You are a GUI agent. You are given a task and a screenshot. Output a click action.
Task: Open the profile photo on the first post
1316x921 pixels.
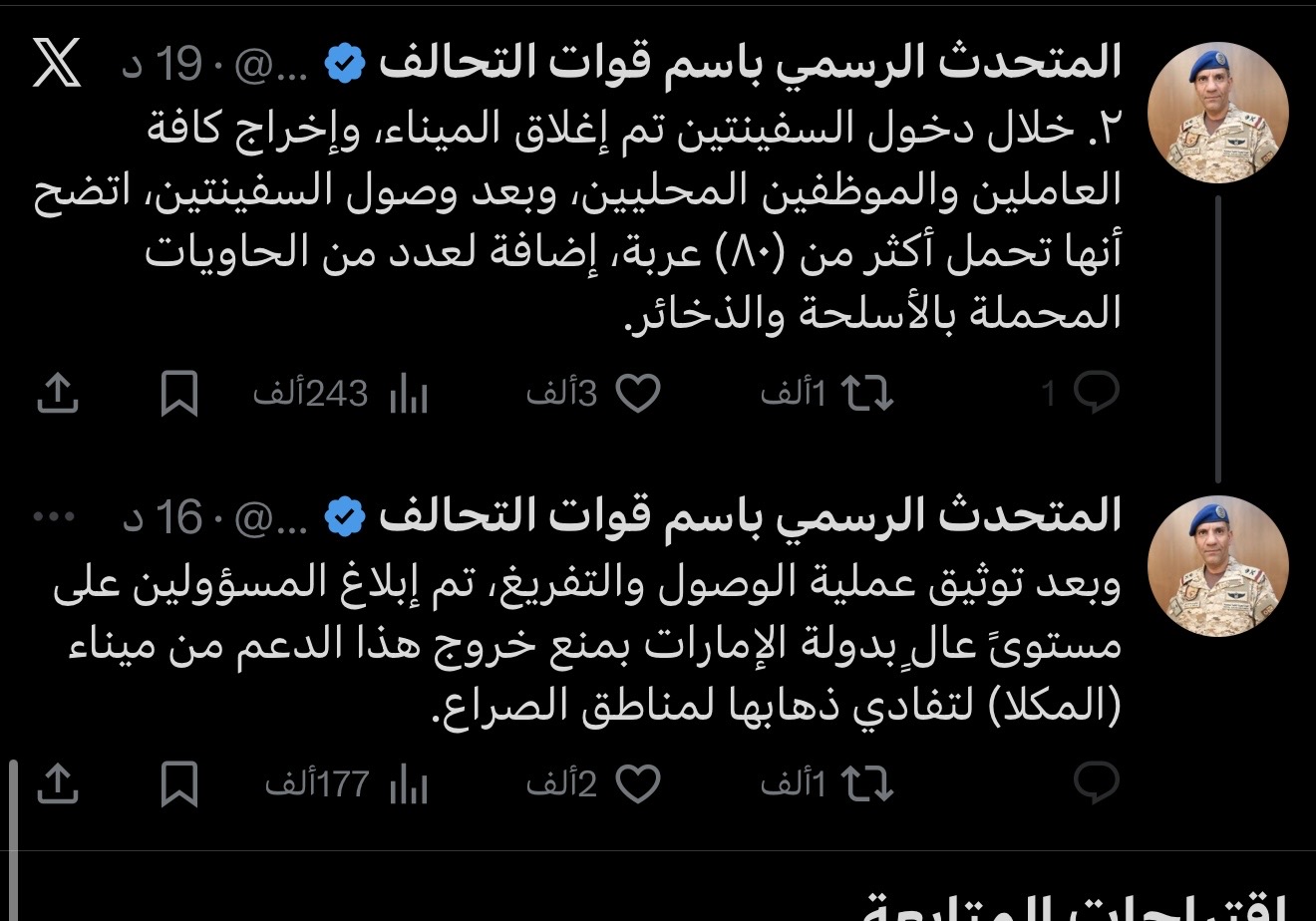(1217, 113)
